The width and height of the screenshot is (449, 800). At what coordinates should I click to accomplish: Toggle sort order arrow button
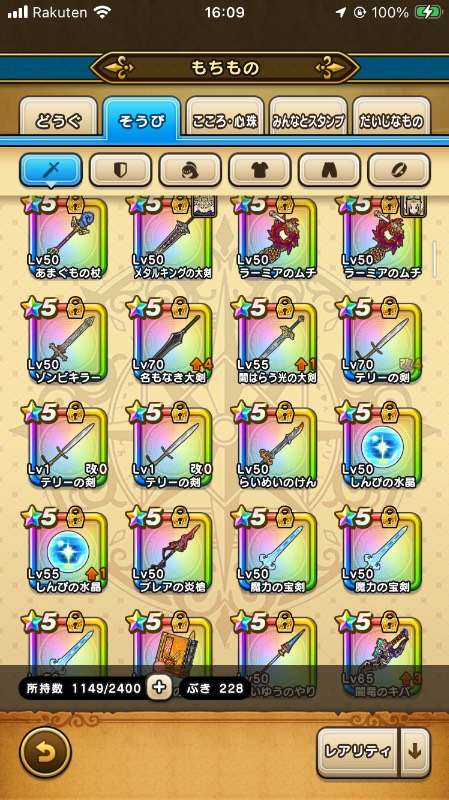point(415,752)
